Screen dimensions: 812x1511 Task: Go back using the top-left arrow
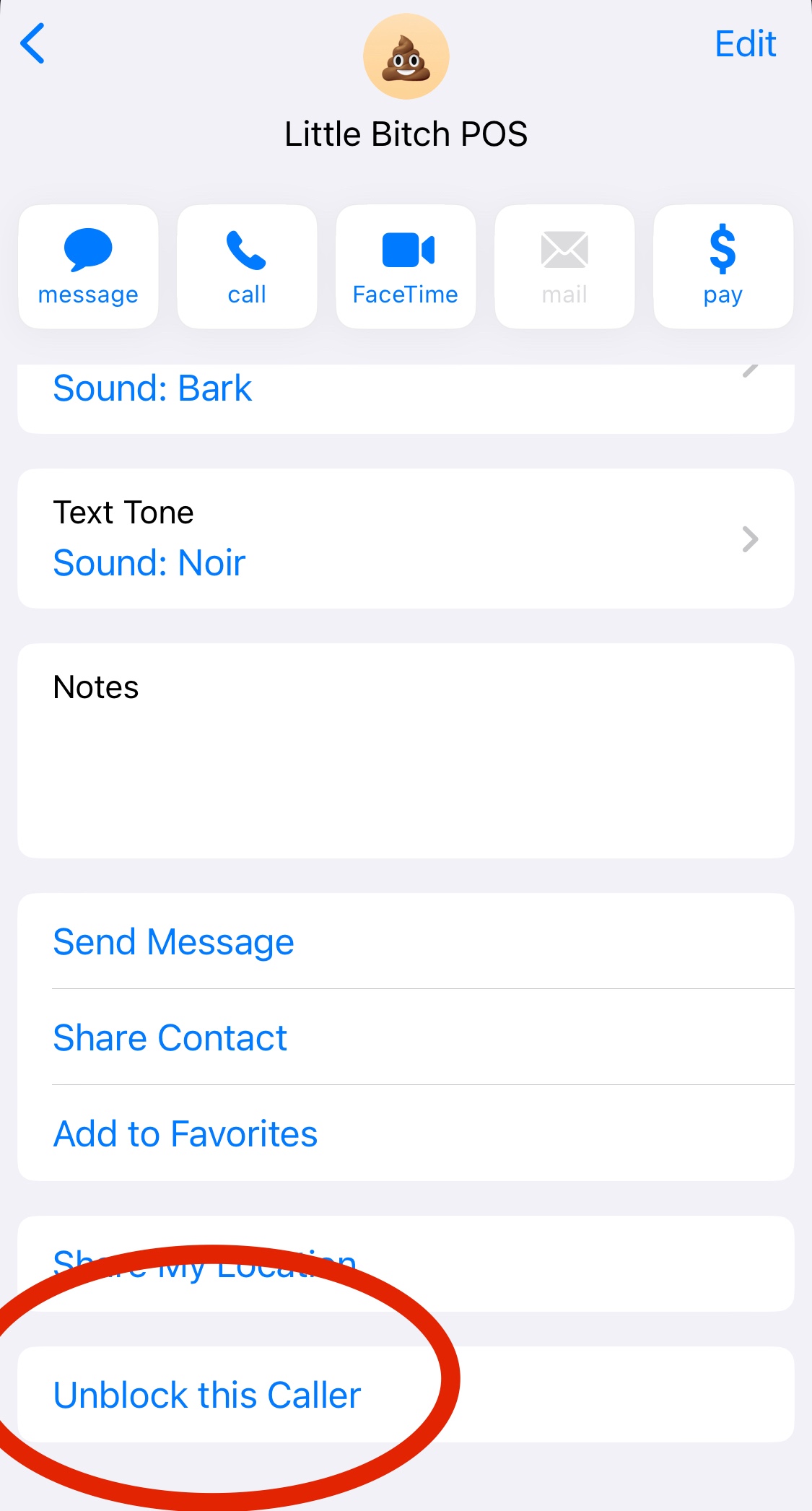pos(33,44)
